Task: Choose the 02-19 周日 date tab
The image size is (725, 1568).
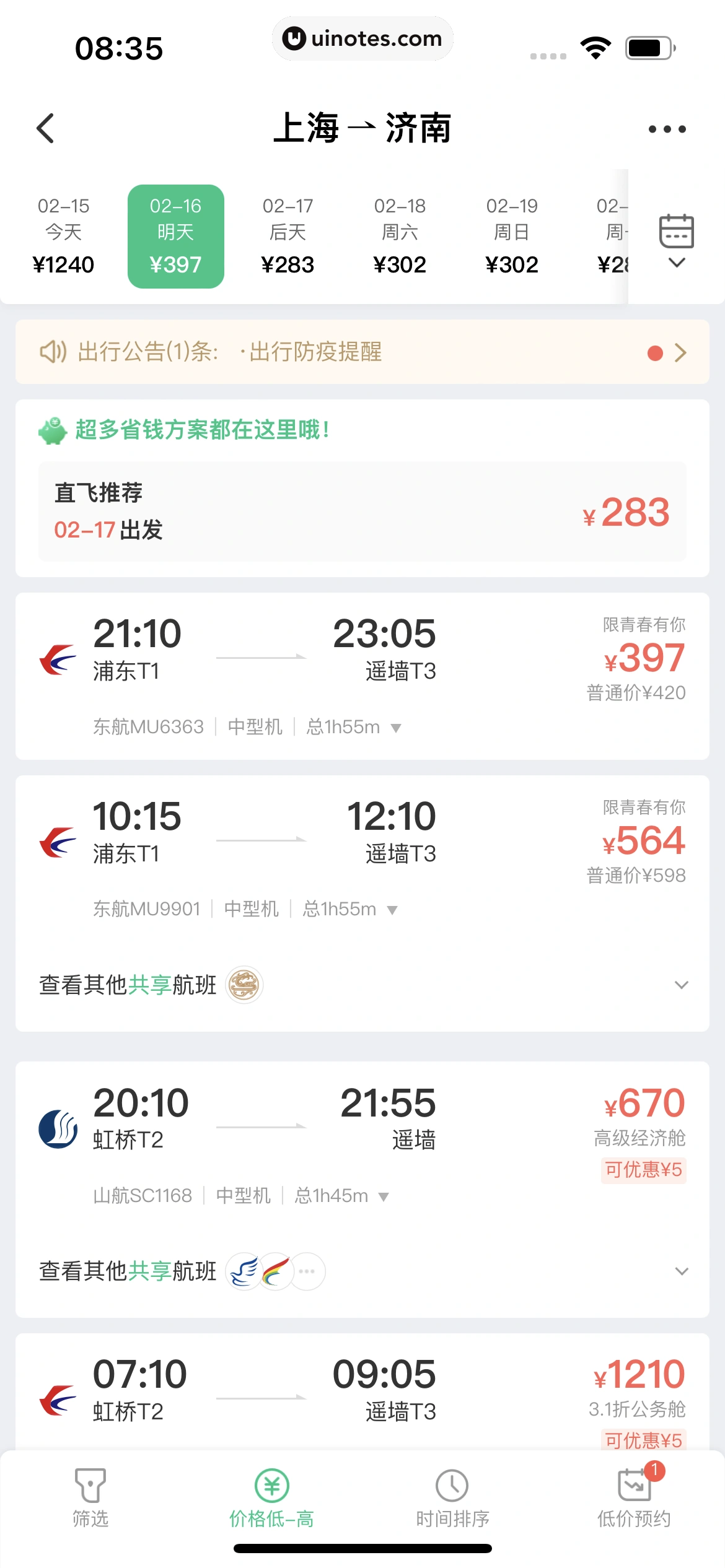Action: coord(512,236)
